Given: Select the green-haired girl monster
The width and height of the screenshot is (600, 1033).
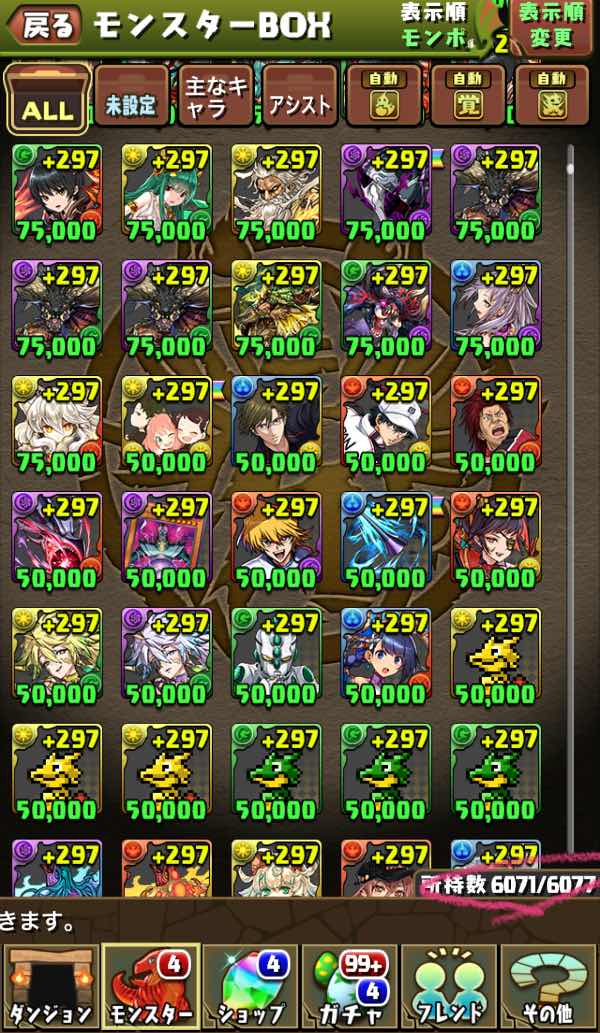Looking at the screenshot, I should [166, 193].
